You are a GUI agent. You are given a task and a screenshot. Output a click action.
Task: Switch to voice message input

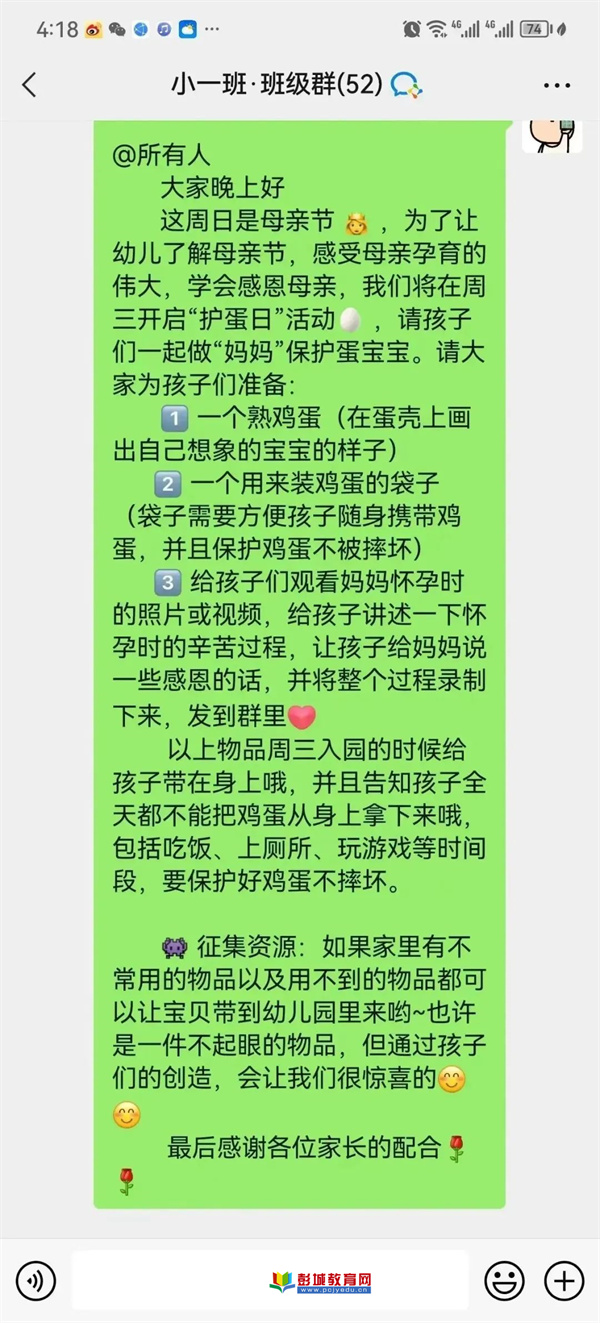(x=36, y=1279)
